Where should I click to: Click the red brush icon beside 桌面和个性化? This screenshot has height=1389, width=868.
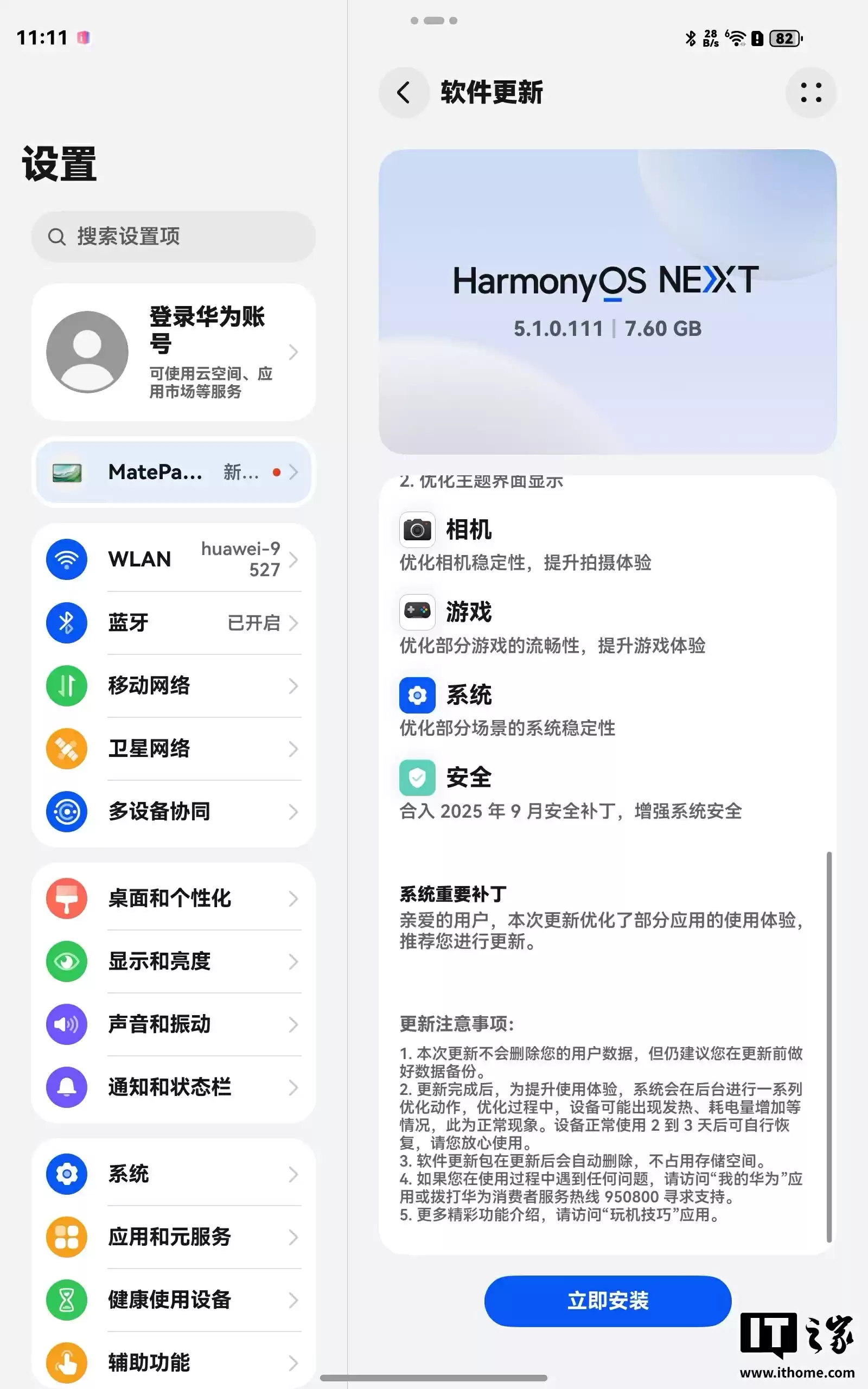pos(66,900)
